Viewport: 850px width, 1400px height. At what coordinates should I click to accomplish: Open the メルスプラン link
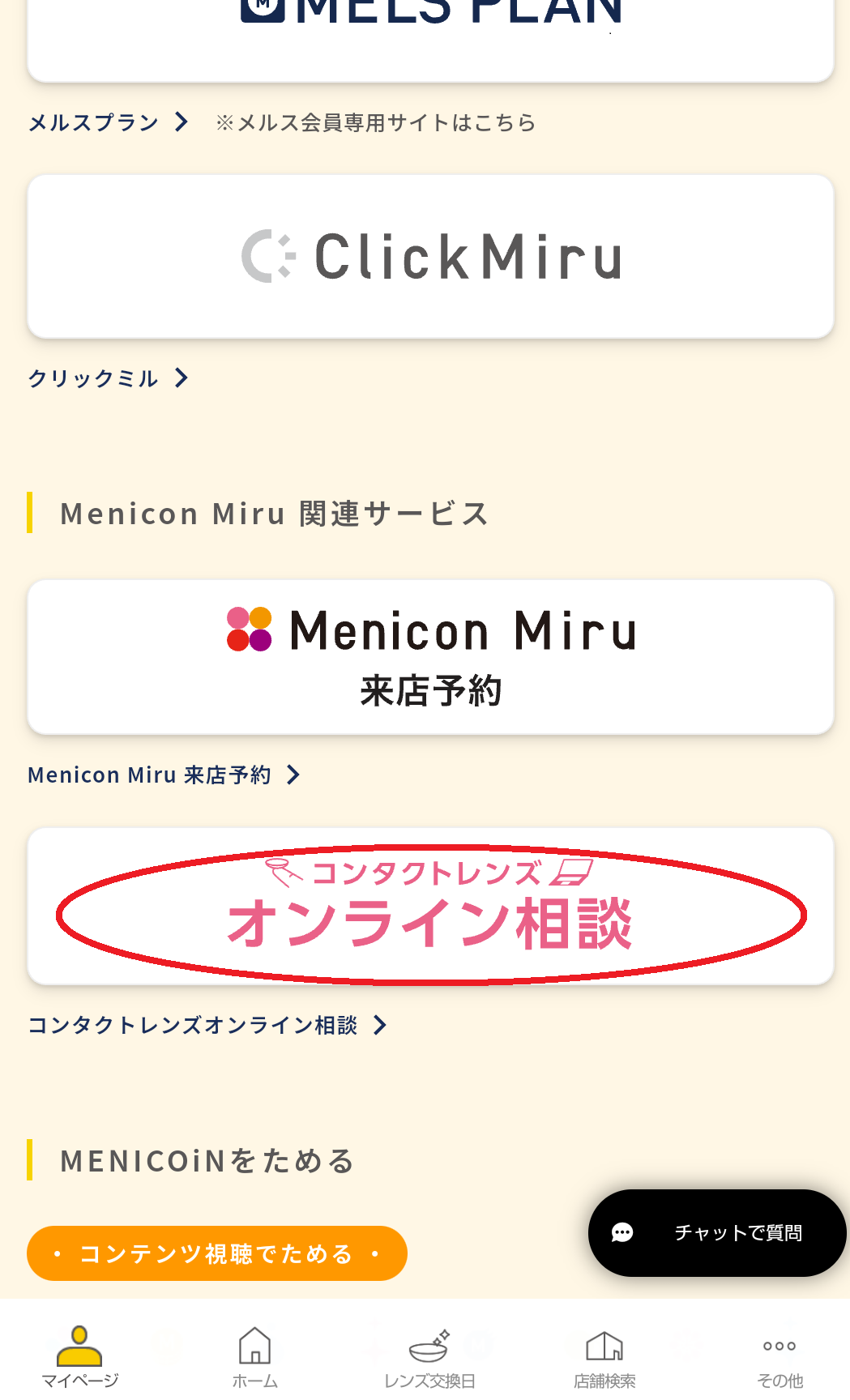coord(108,123)
